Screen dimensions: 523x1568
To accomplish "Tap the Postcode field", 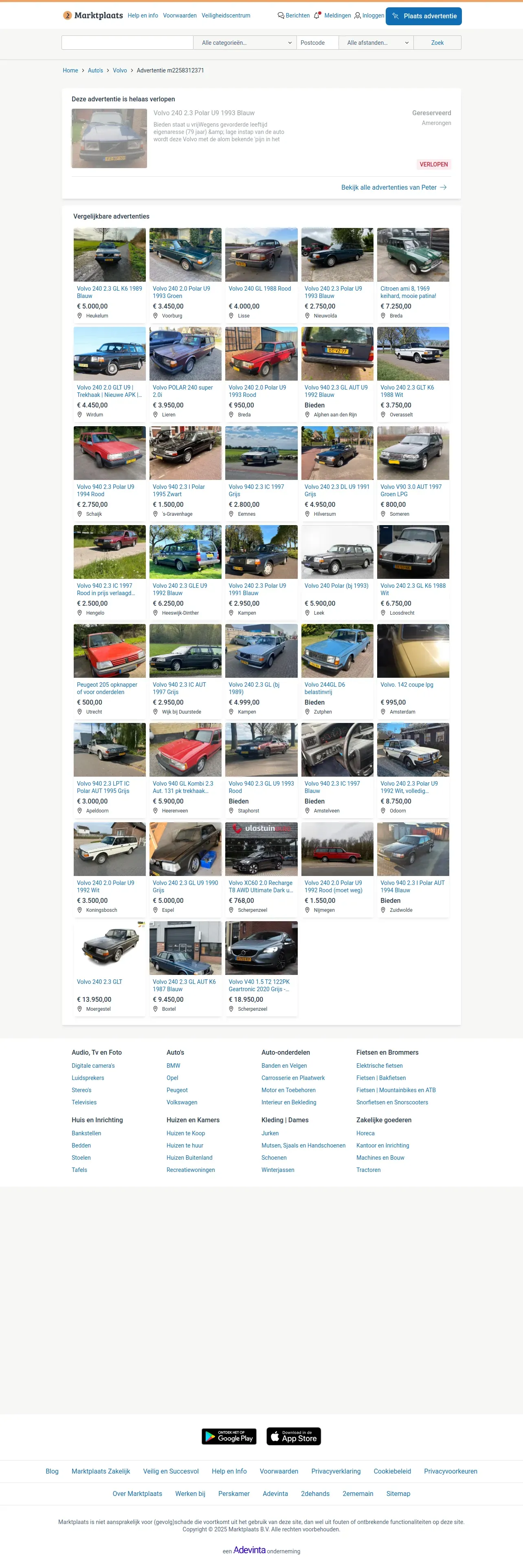I will coord(317,43).
